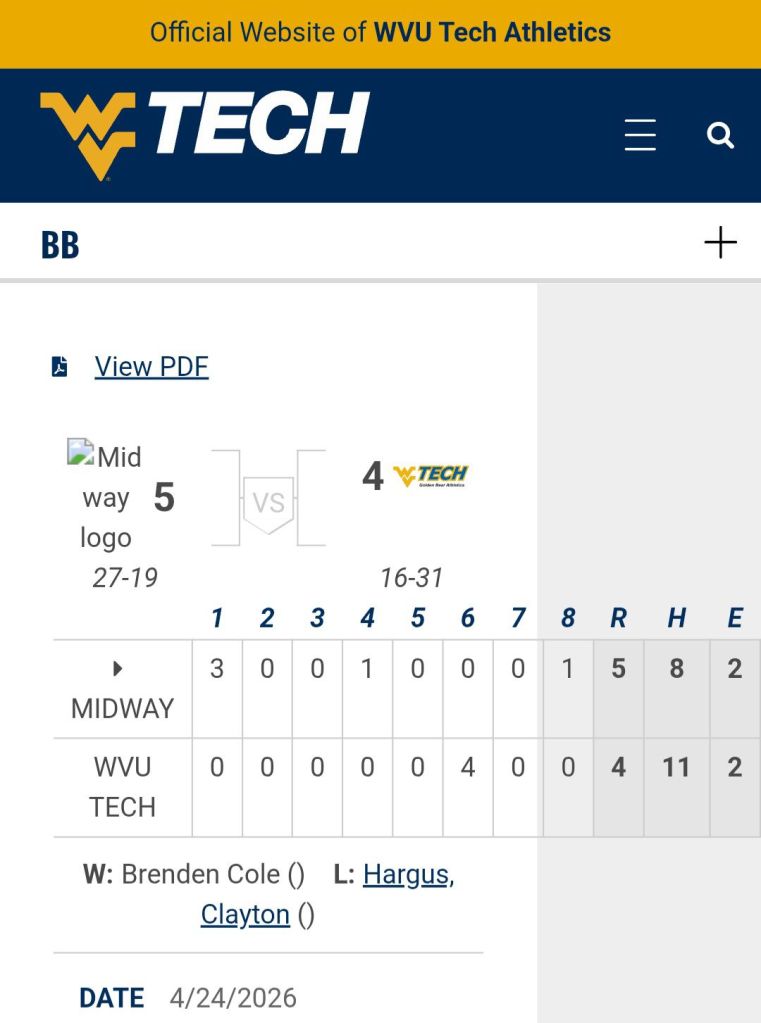This screenshot has width=761, height=1023.
Task: Expand the BB section menu
Action: (x=720, y=243)
